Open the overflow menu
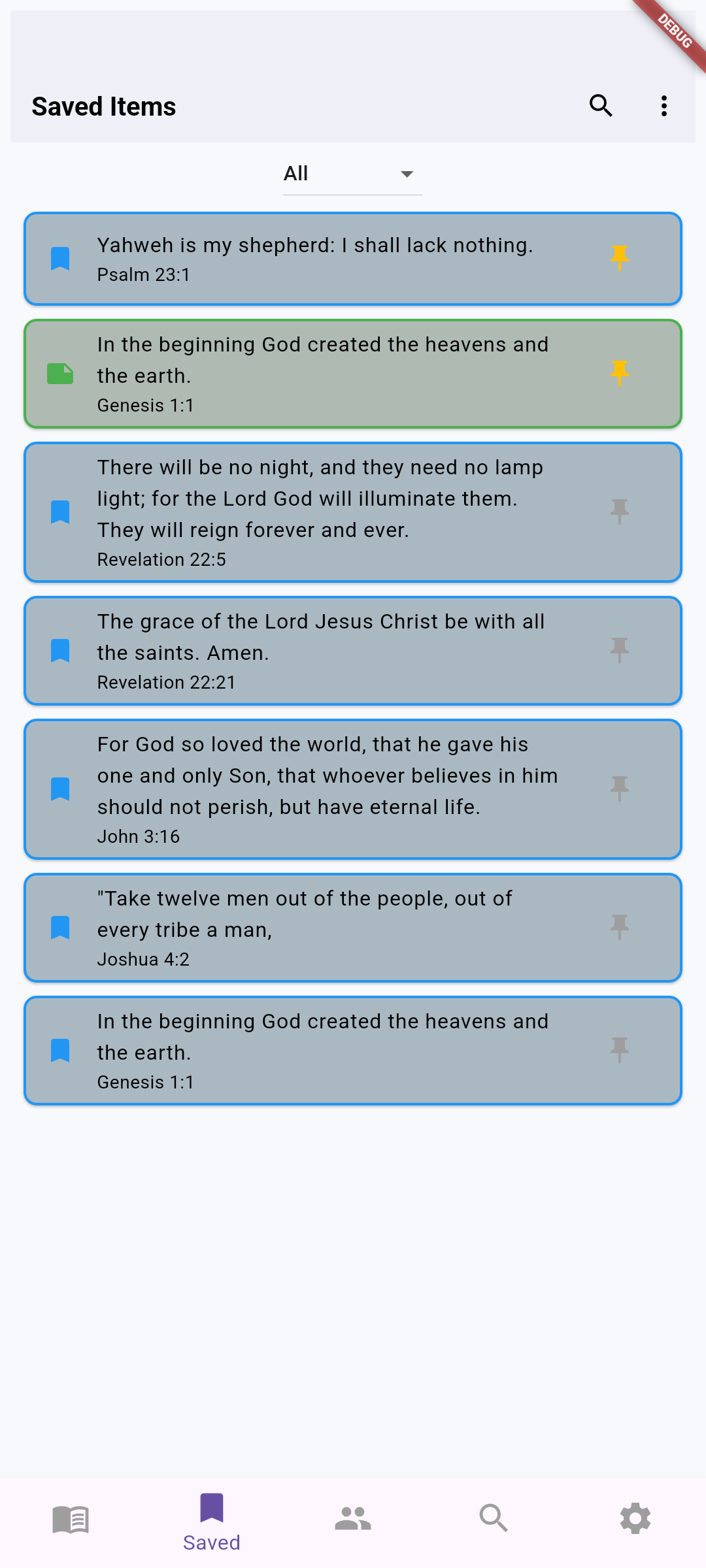The width and height of the screenshot is (706, 1568). click(664, 106)
